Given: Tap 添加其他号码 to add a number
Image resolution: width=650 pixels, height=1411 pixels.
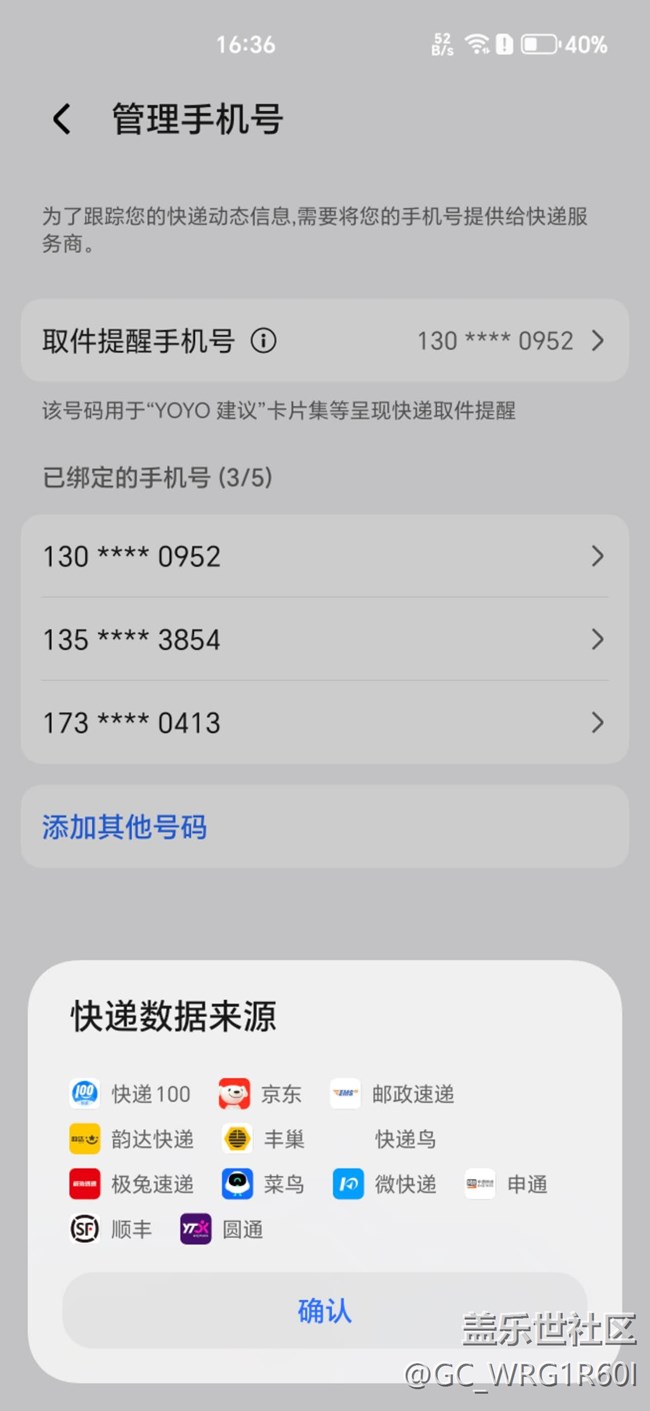Looking at the screenshot, I should [x=125, y=828].
